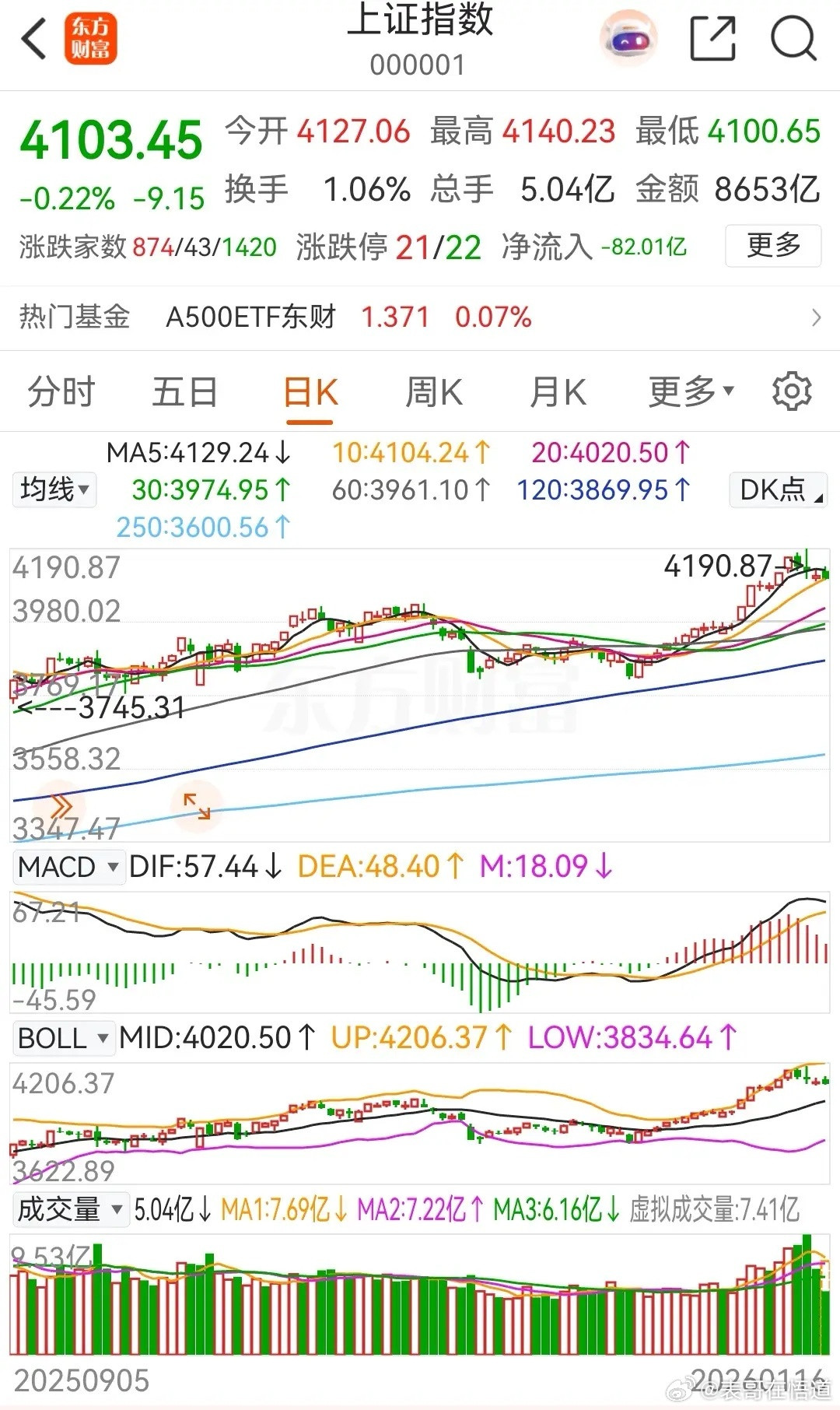Launch the AI assistant robot icon
This screenshot has height=1410, width=840.
coord(627,37)
